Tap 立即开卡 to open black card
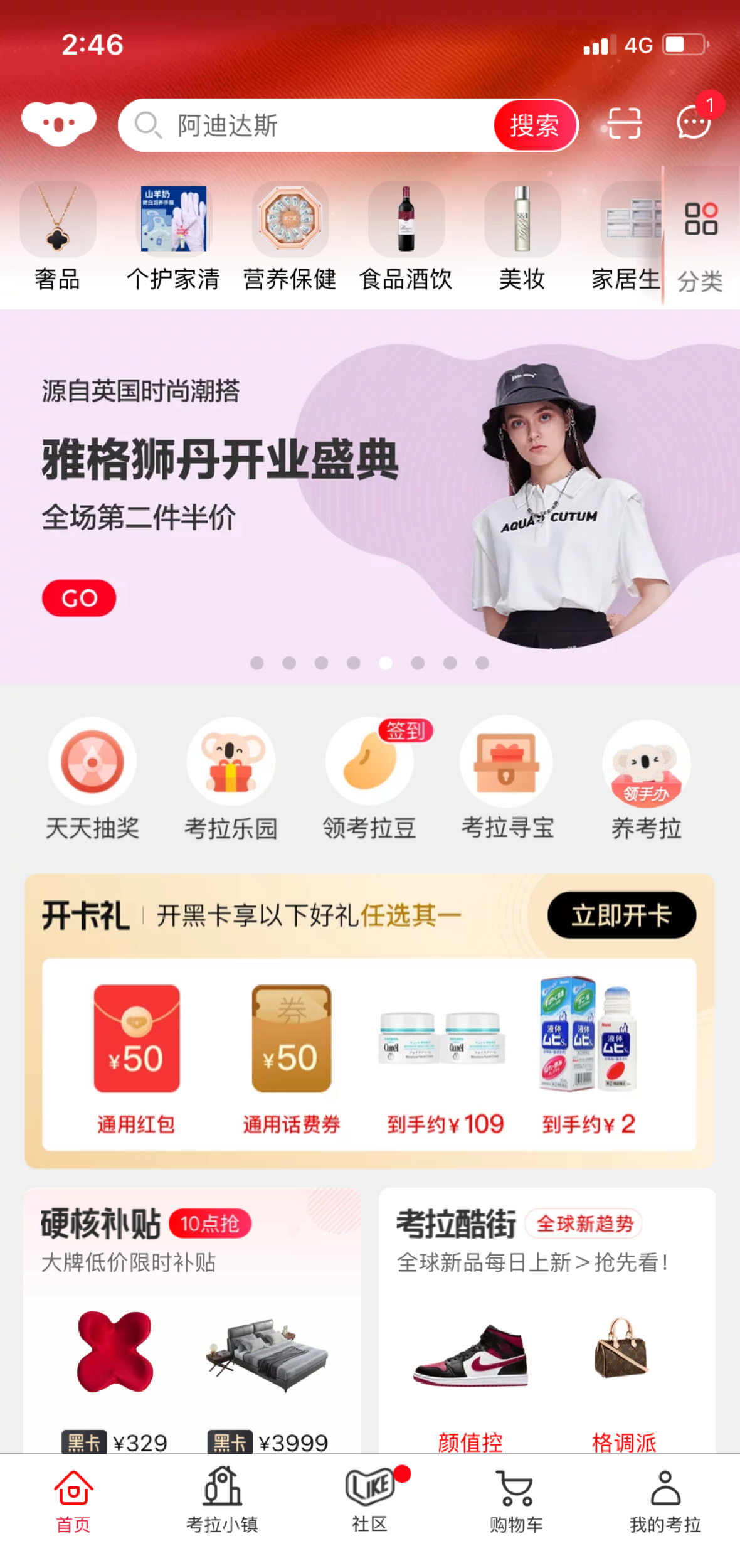The image size is (740, 1568). (621, 915)
